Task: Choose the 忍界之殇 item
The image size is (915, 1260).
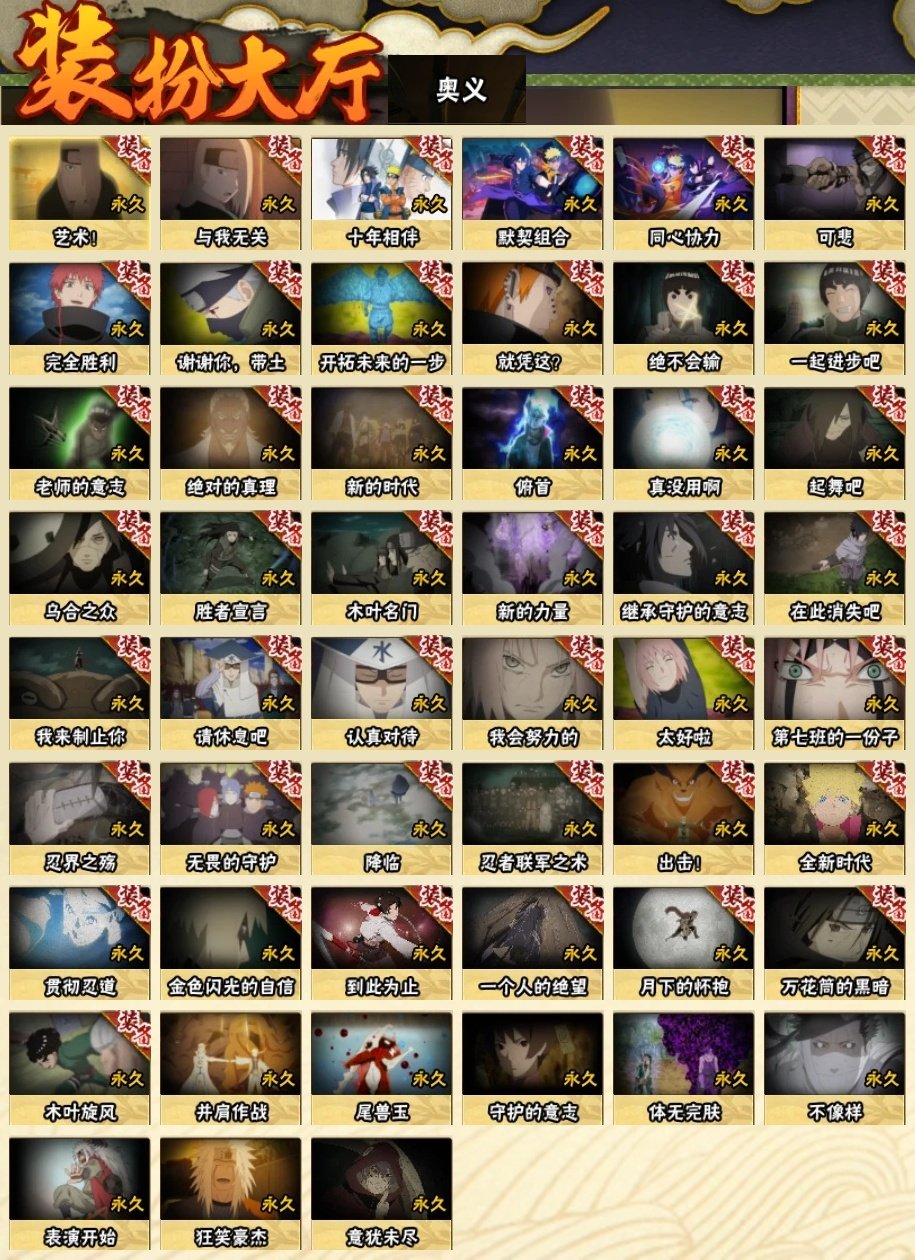Action: tap(79, 818)
